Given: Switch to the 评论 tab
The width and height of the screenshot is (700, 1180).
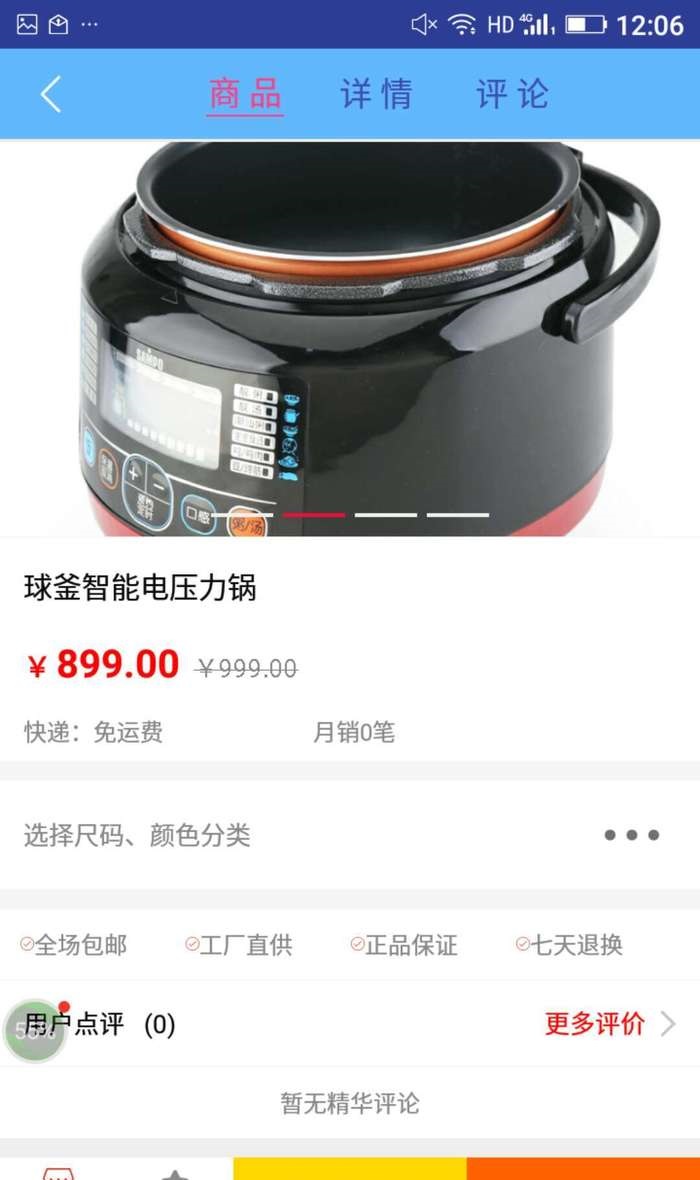Looking at the screenshot, I should pos(512,95).
